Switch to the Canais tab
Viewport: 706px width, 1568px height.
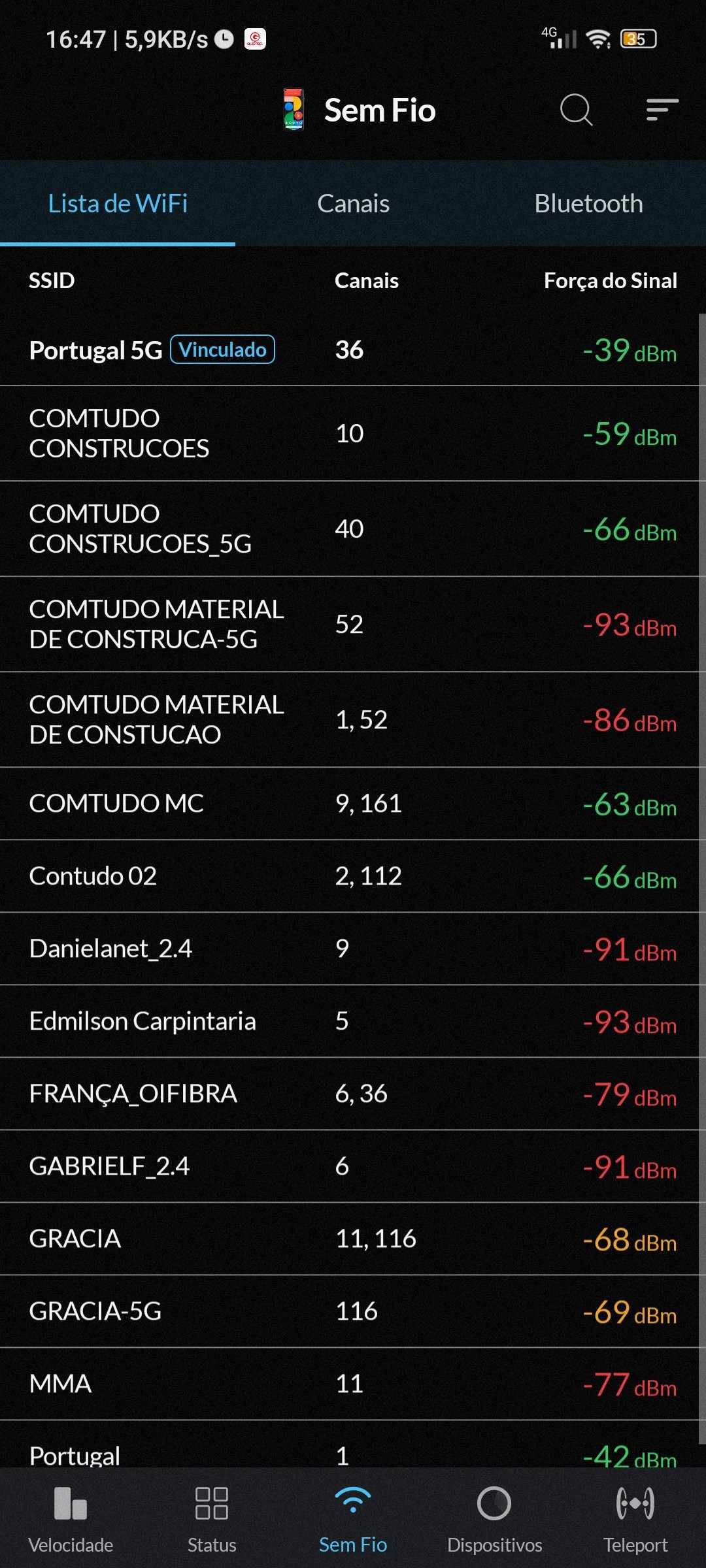353,204
